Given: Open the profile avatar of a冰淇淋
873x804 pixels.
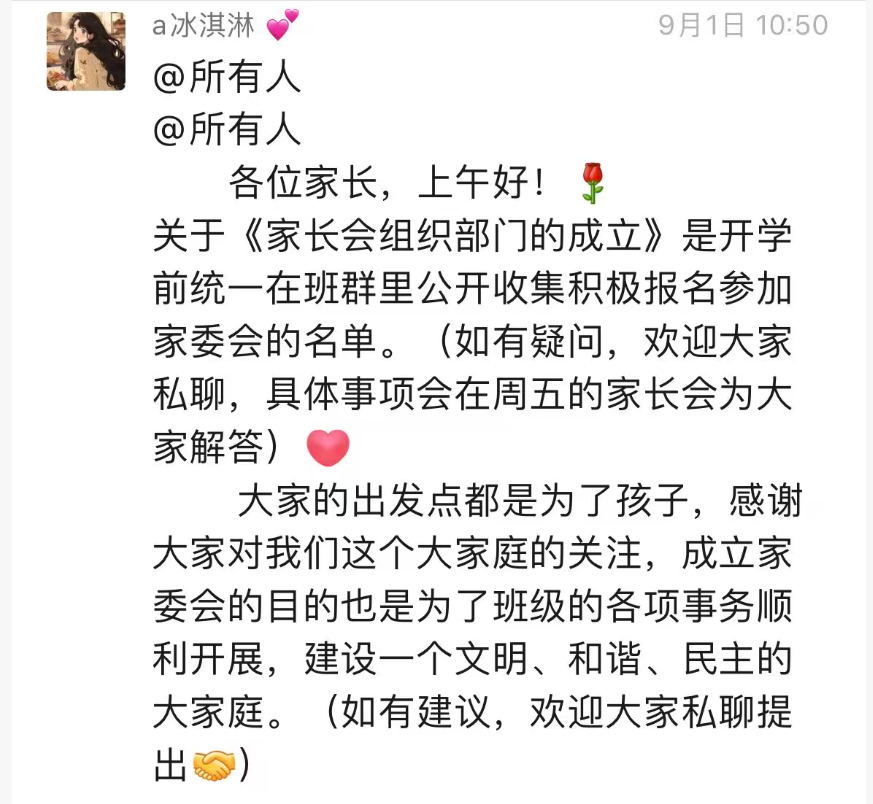Looking at the screenshot, I should point(86,52).
